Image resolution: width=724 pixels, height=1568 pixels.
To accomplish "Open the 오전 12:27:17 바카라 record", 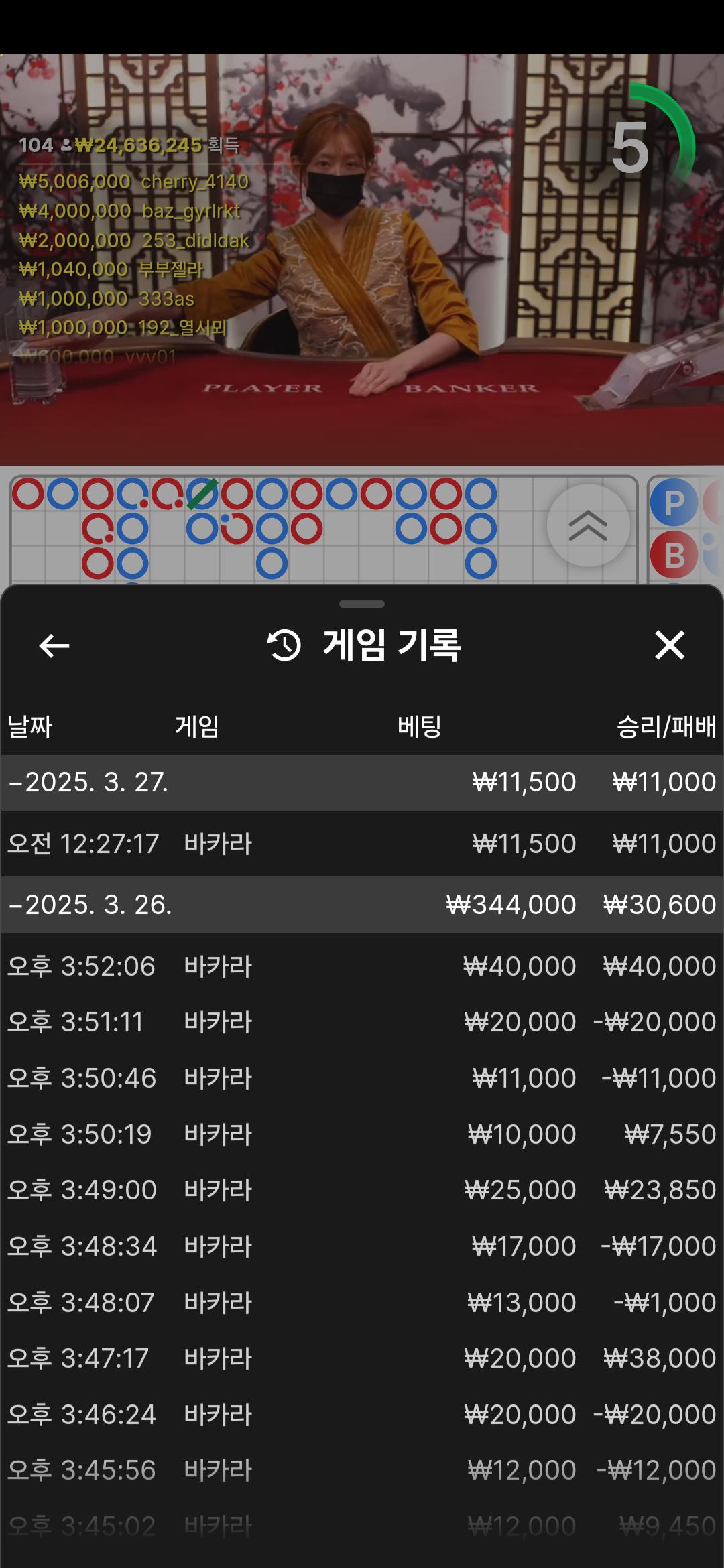I will tap(362, 844).
